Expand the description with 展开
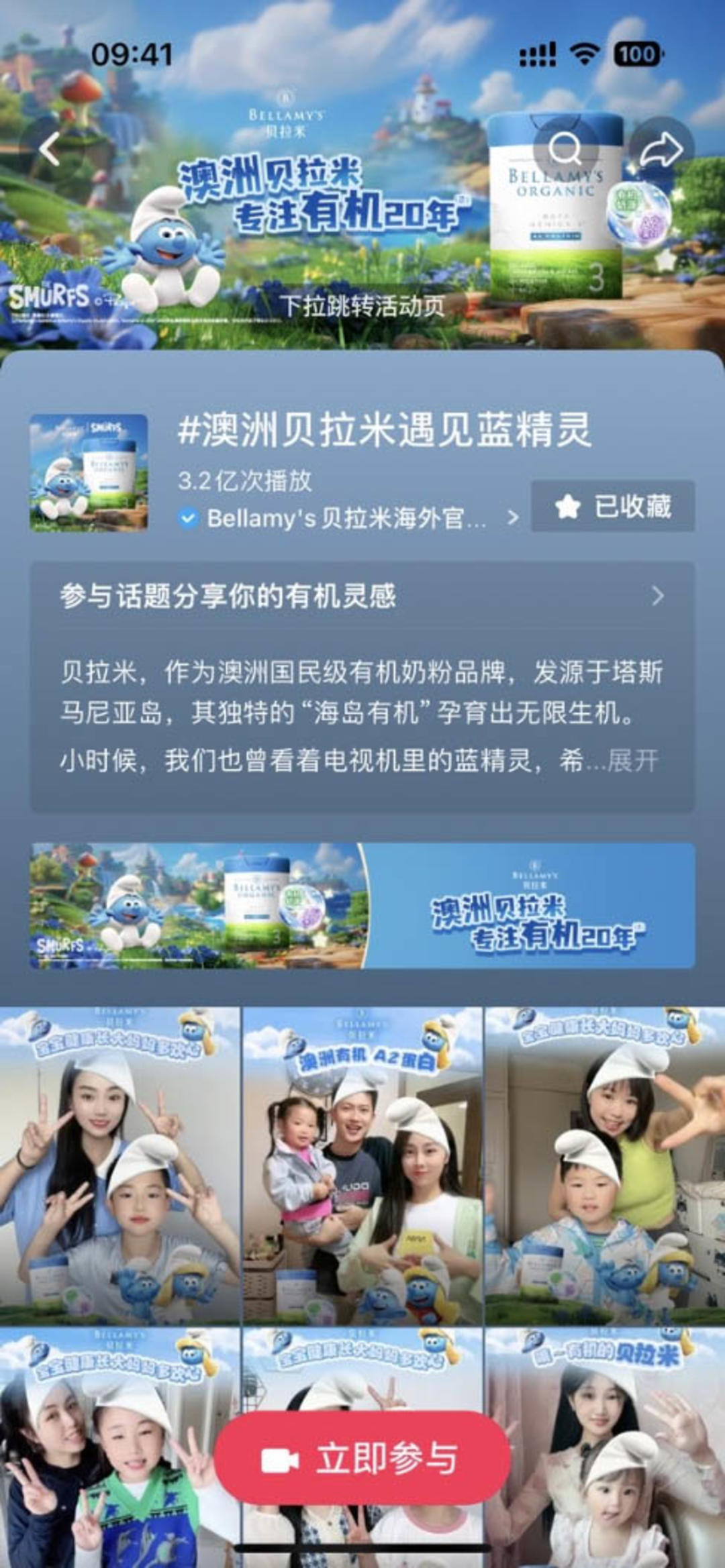Image resolution: width=725 pixels, height=1568 pixels. [x=632, y=761]
